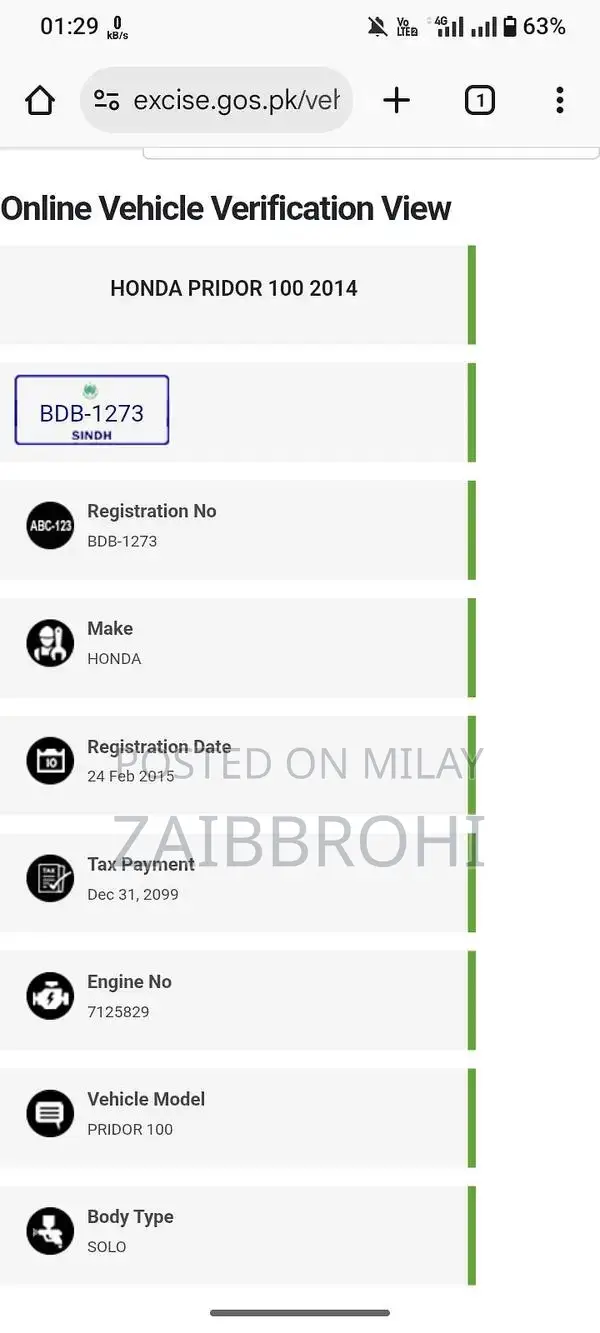This screenshot has height=1333, width=600.
Task: Open a new browser tab
Action: coord(397,100)
